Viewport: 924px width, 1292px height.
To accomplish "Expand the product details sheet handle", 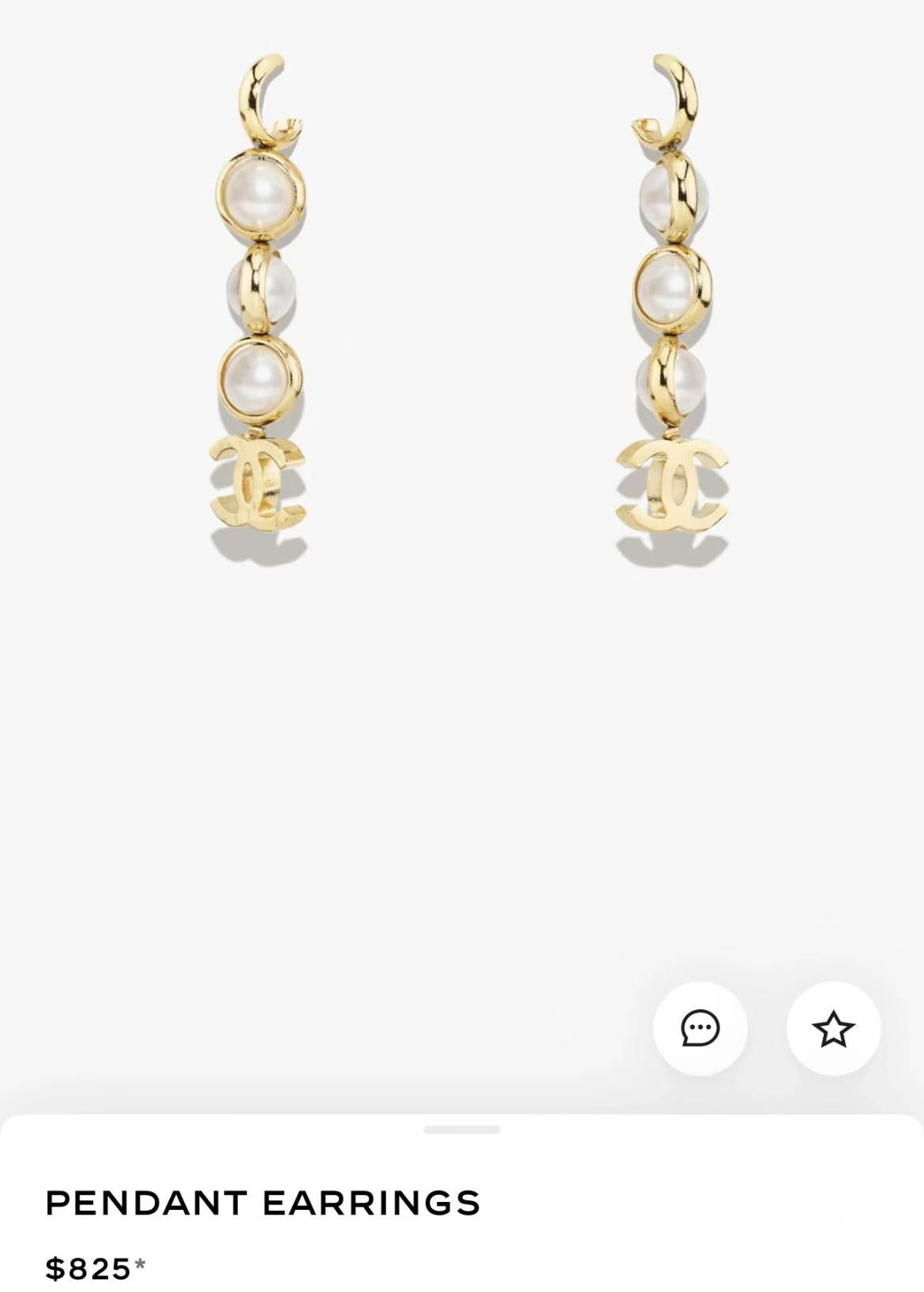I will pyautogui.click(x=462, y=1130).
